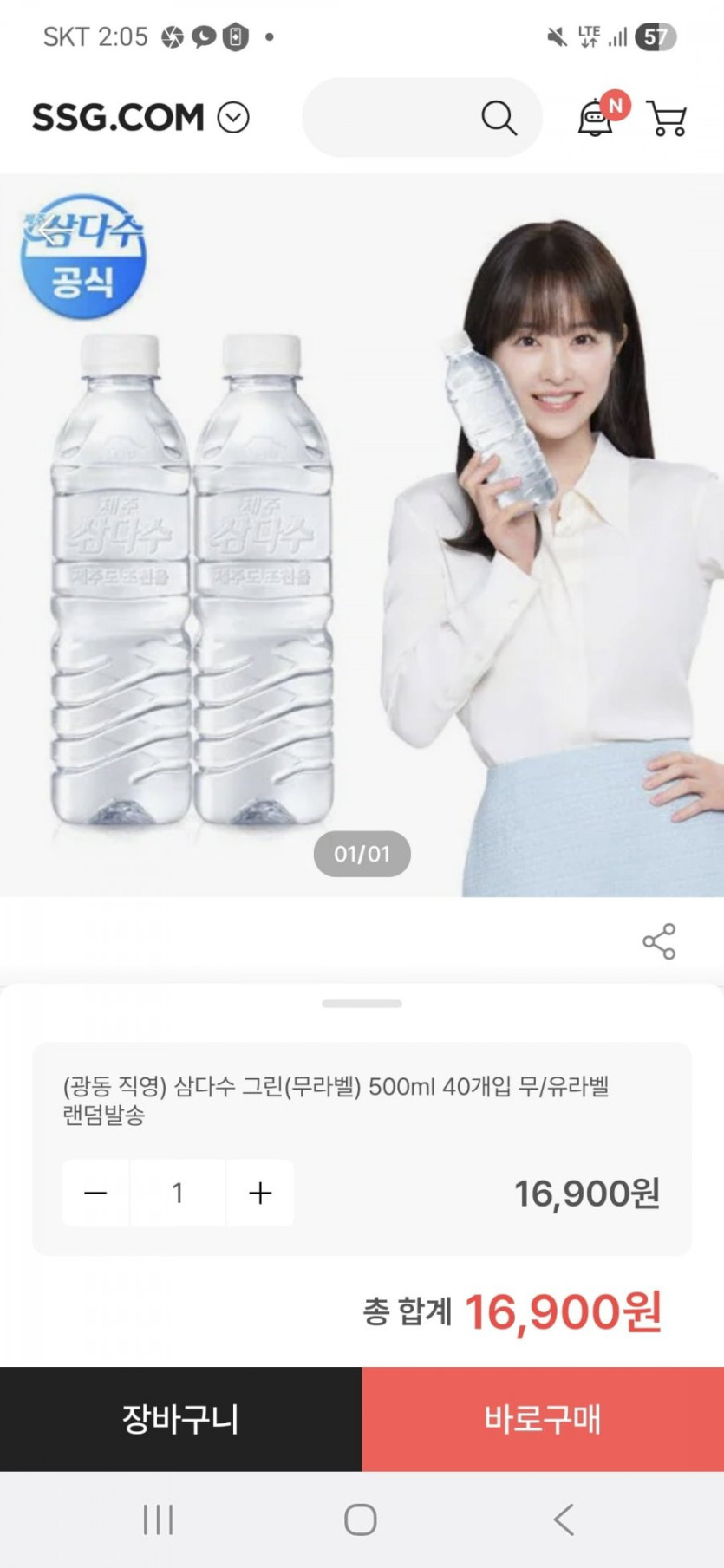The height and width of the screenshot is (1568, 724).
Task: Increase quantity with plus button
Action: click(x=260, y=1194)
